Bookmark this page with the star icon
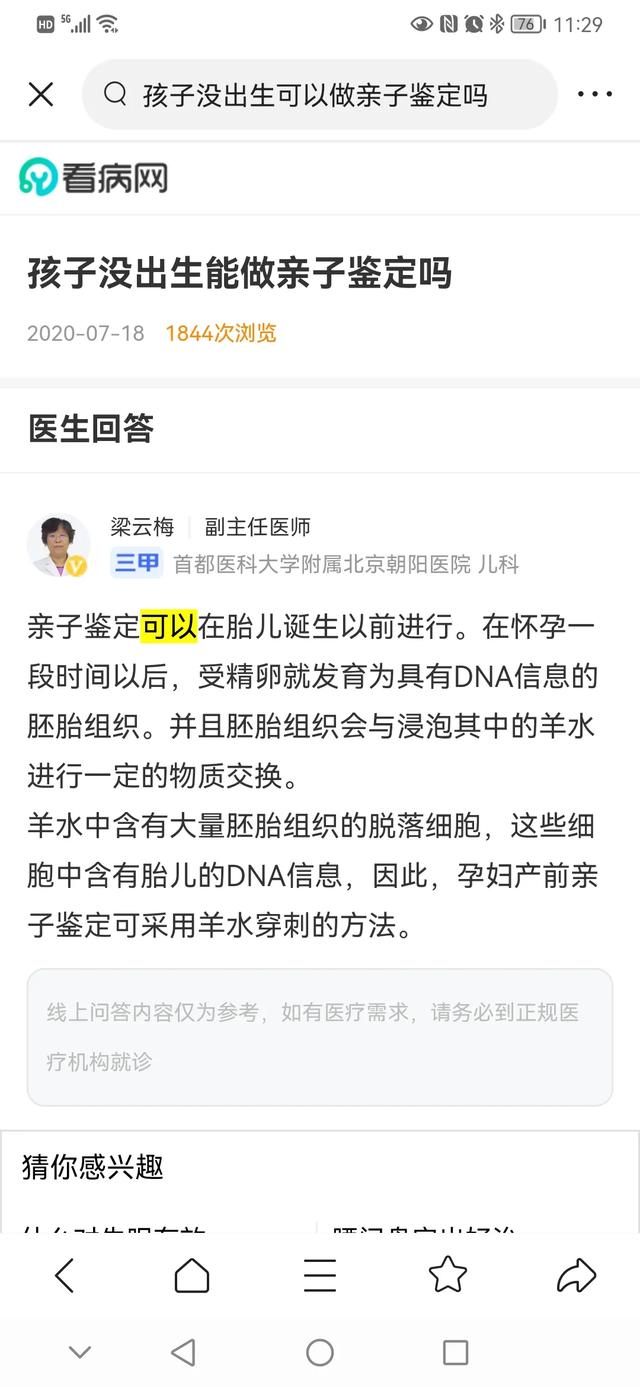640x1387 pixels. [447, 1275]
